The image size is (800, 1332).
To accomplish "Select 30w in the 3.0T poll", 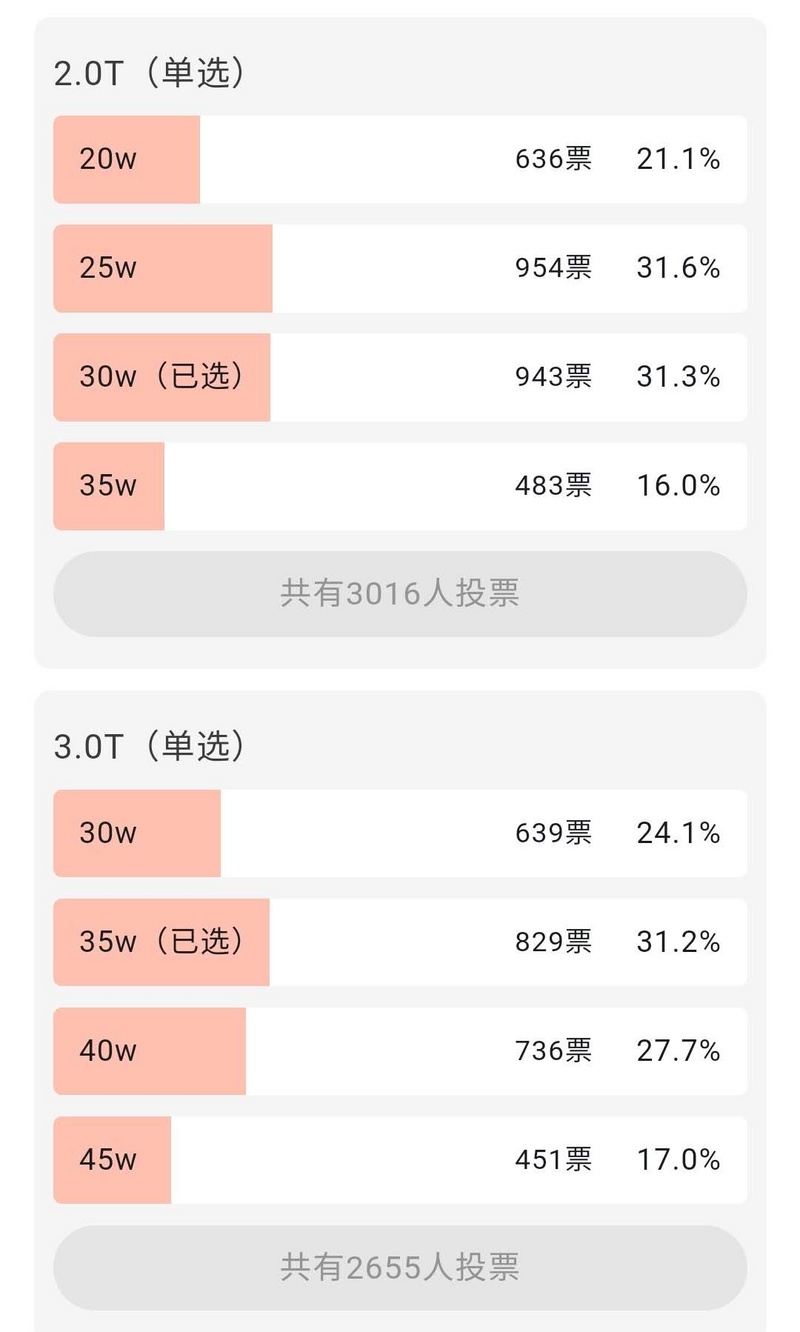I will pyautogui.click(x=400, y=833).
